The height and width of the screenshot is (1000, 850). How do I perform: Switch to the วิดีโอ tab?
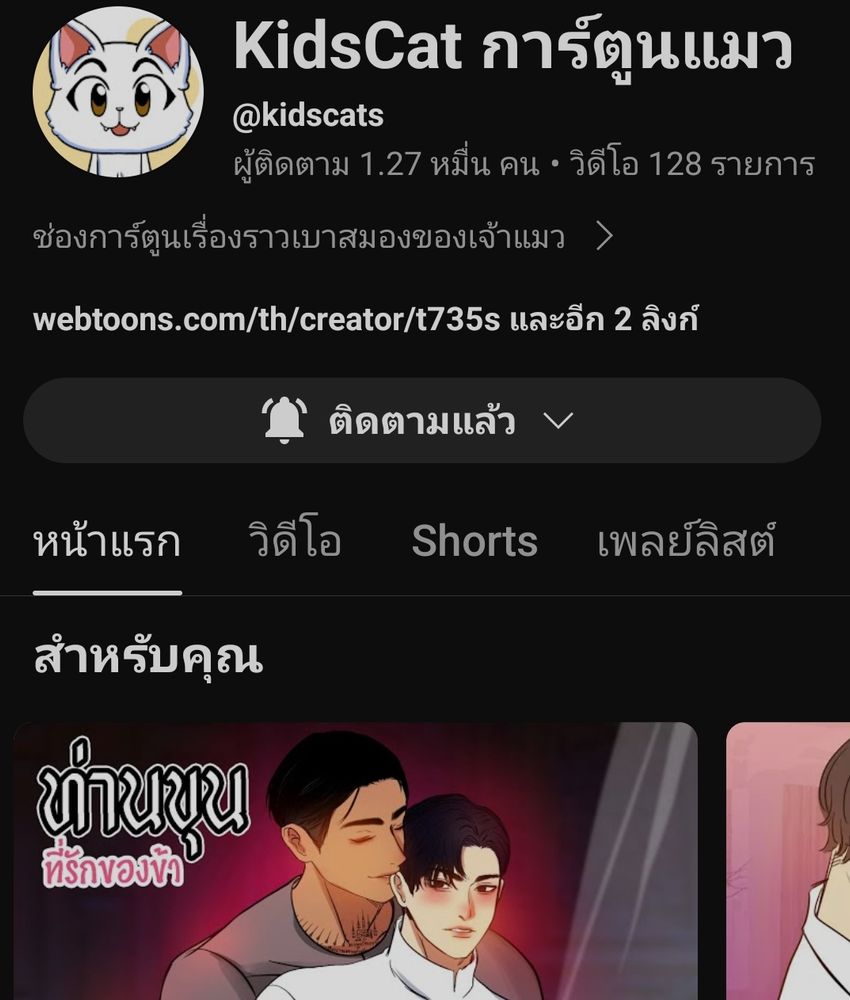(292, 540)
